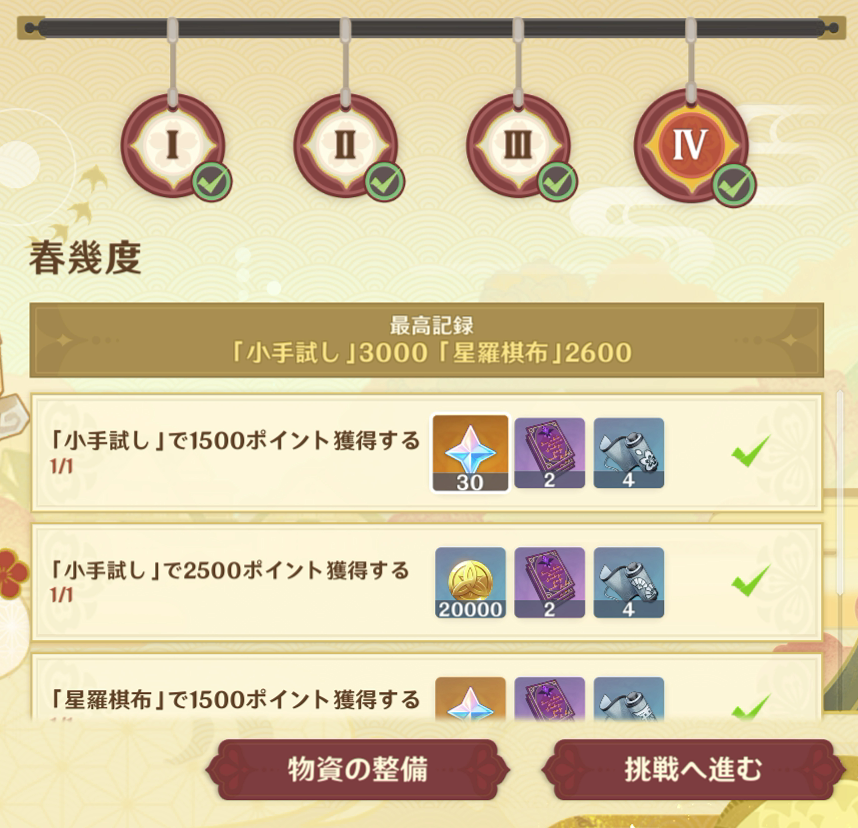The width and height of the screenshot is (858, 828).
Task: View 20000 Mora reward for 小手試し 2500 points
Action: (470, 583)
